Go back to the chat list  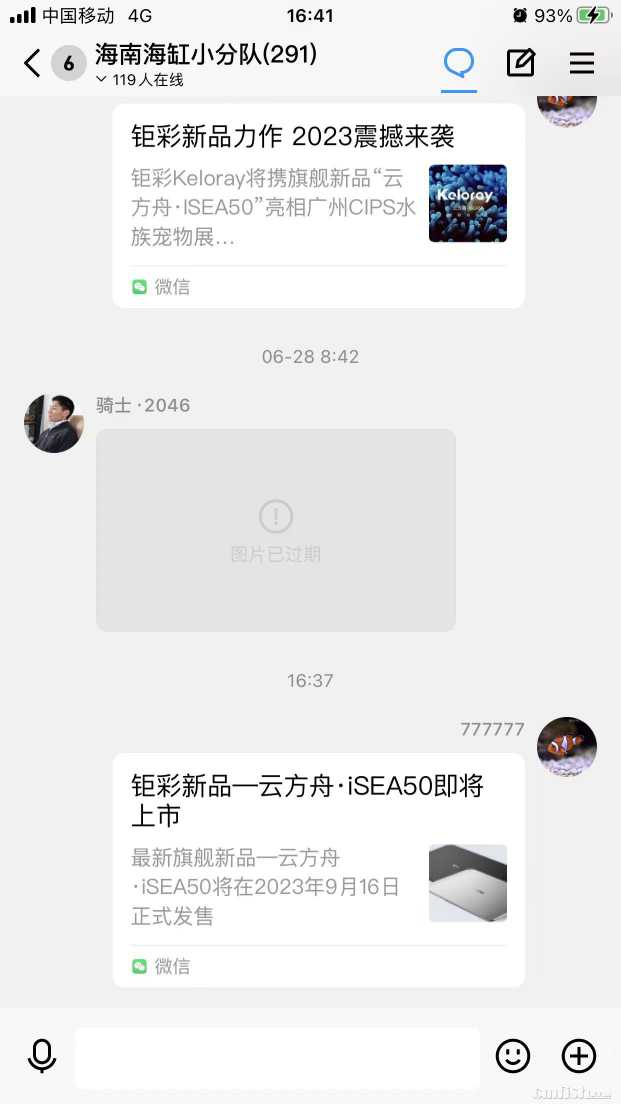(x=32, y=64)
